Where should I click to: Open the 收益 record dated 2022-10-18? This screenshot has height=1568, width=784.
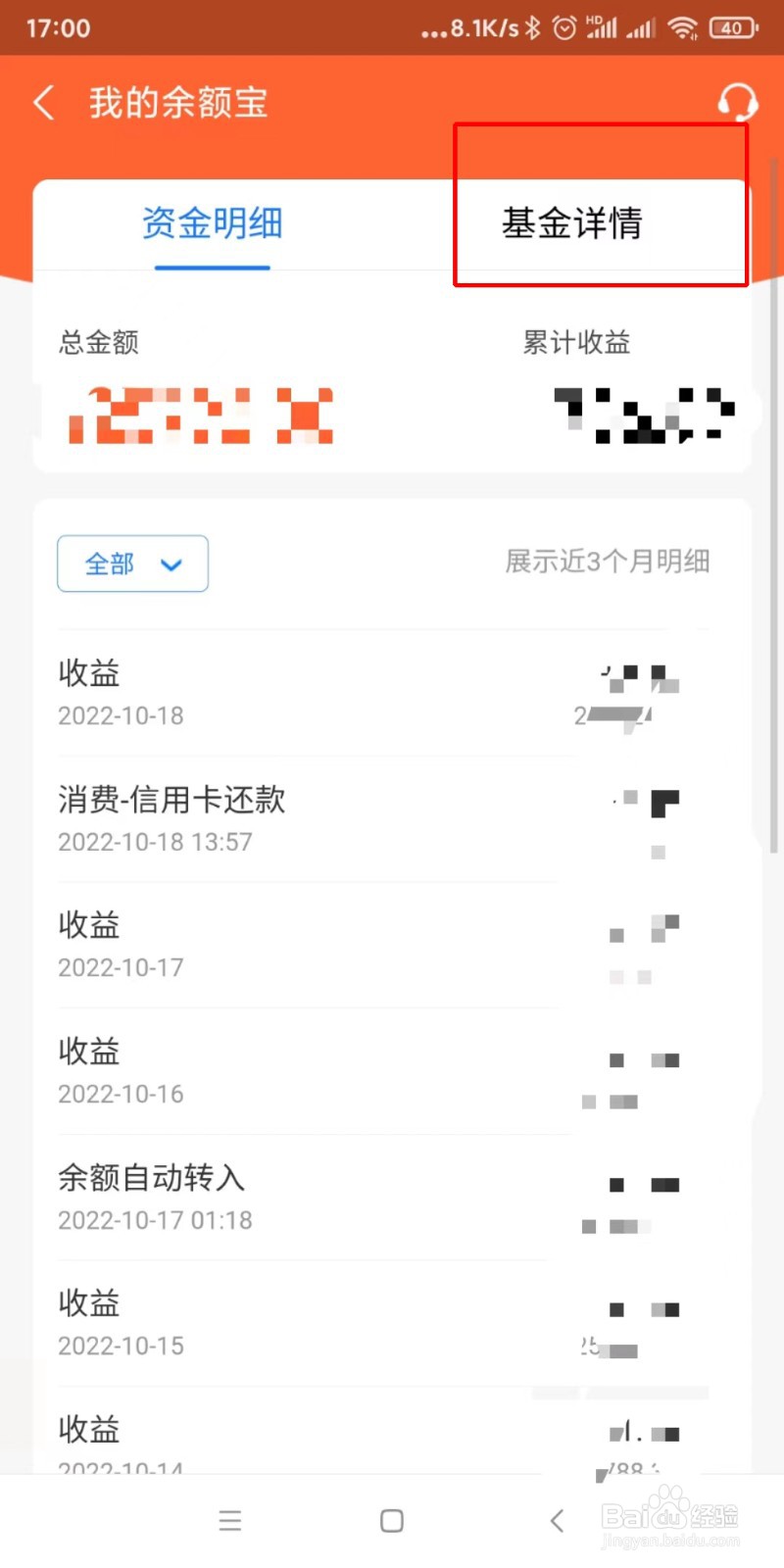(392, 693)
